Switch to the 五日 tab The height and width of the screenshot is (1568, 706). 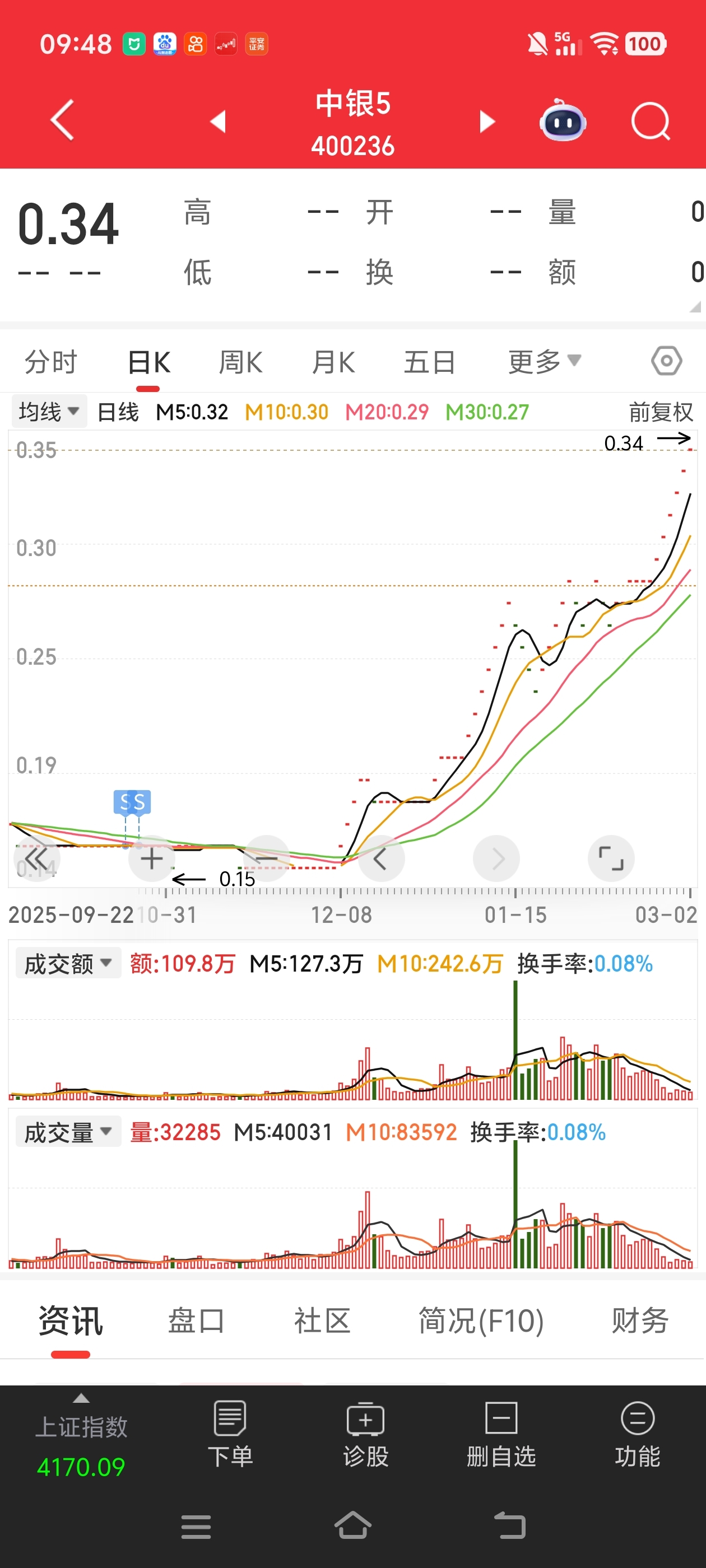click(x=429, y=362)
